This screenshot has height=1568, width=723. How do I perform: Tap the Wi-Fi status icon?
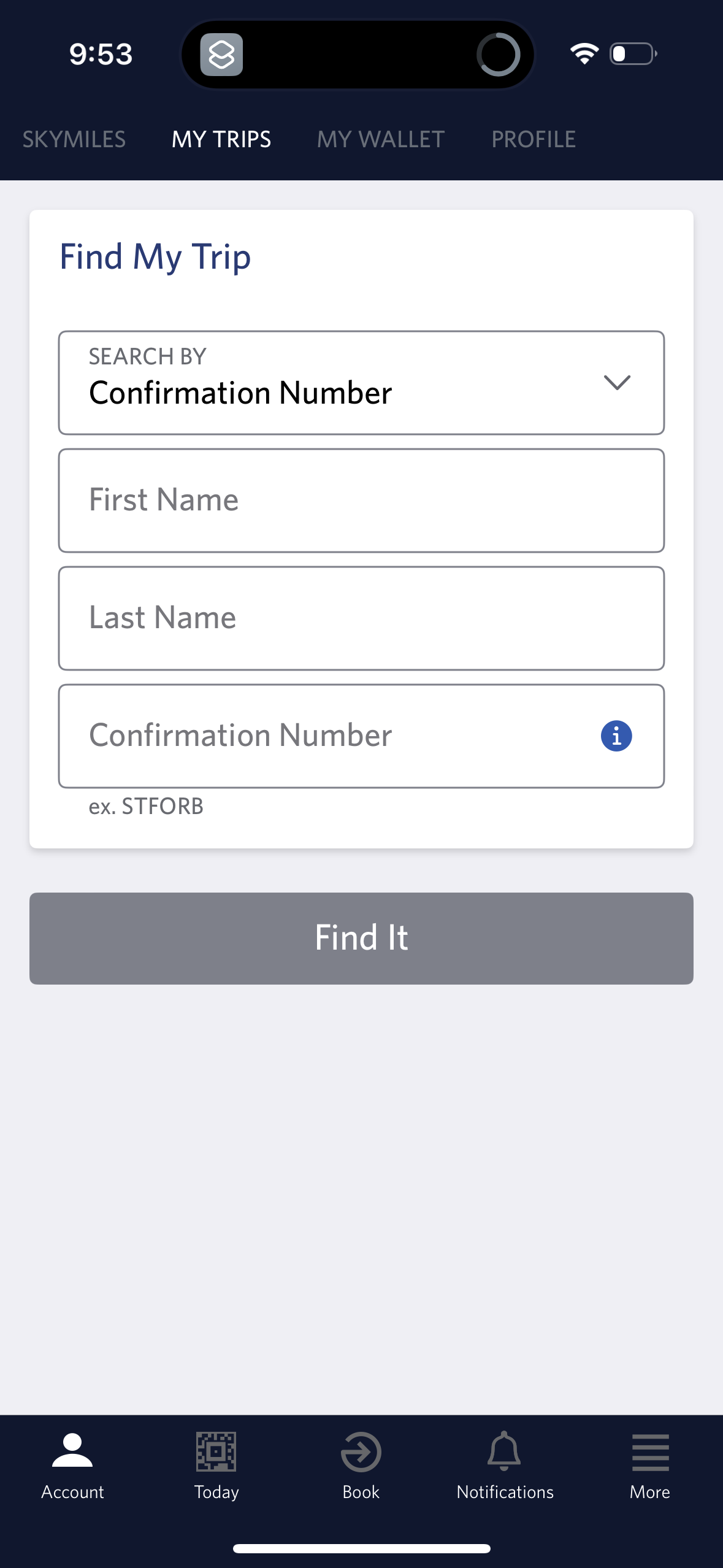pyautogui.click(x=584, y=54)
